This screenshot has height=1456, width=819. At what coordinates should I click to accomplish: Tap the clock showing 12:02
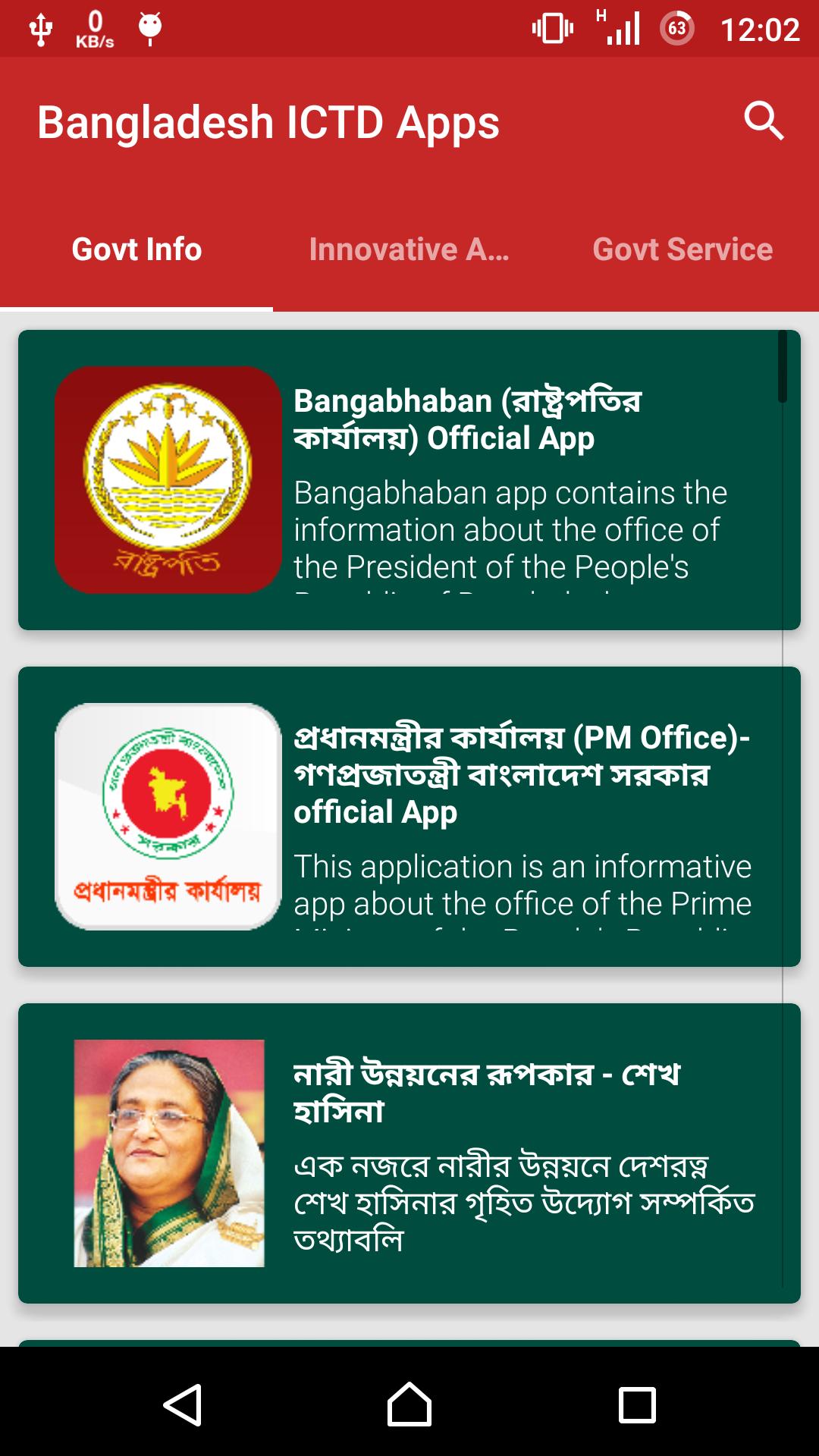coord(762,29)
